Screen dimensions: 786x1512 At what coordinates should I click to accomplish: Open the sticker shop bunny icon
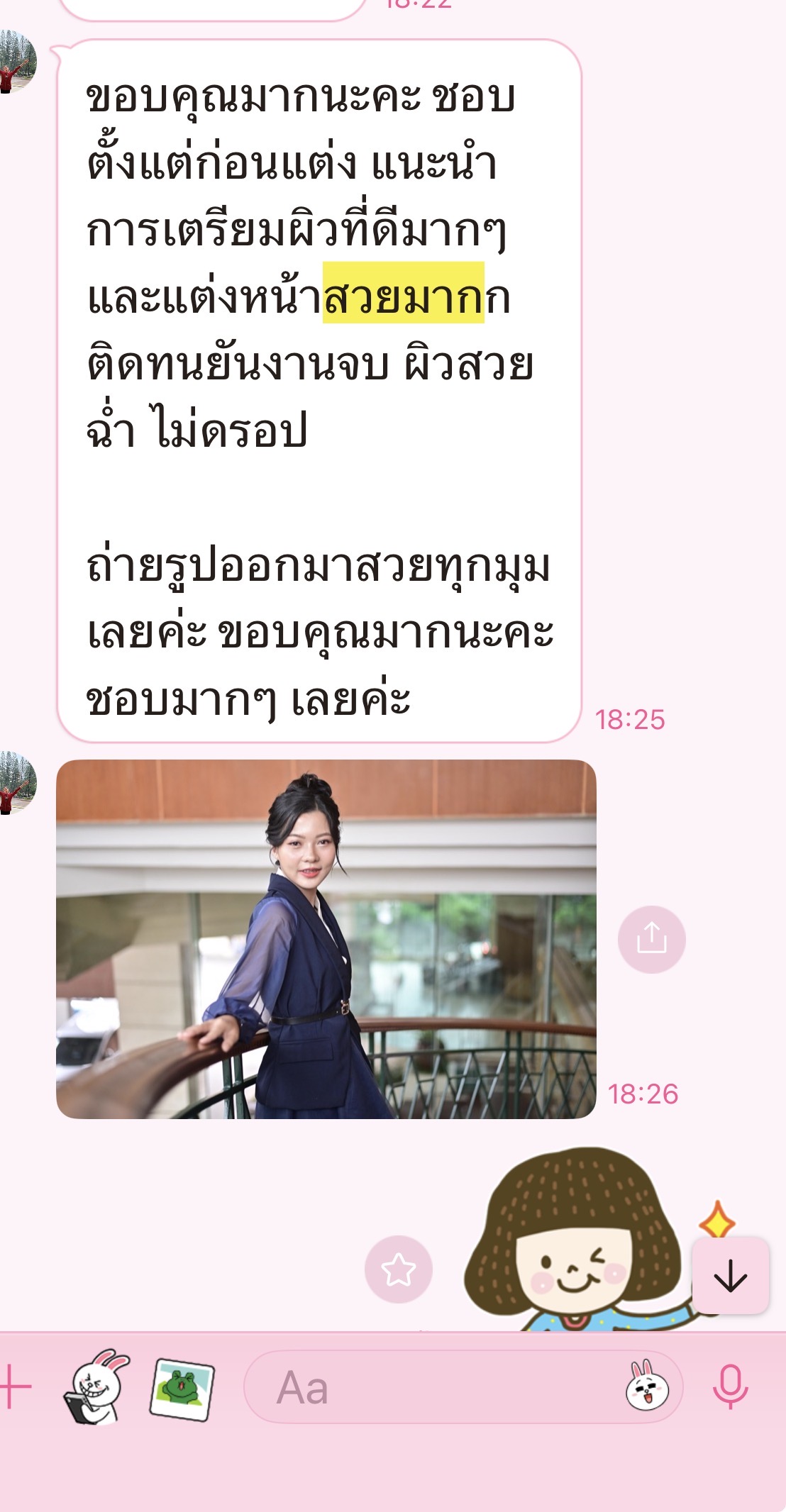[97, 1386]
